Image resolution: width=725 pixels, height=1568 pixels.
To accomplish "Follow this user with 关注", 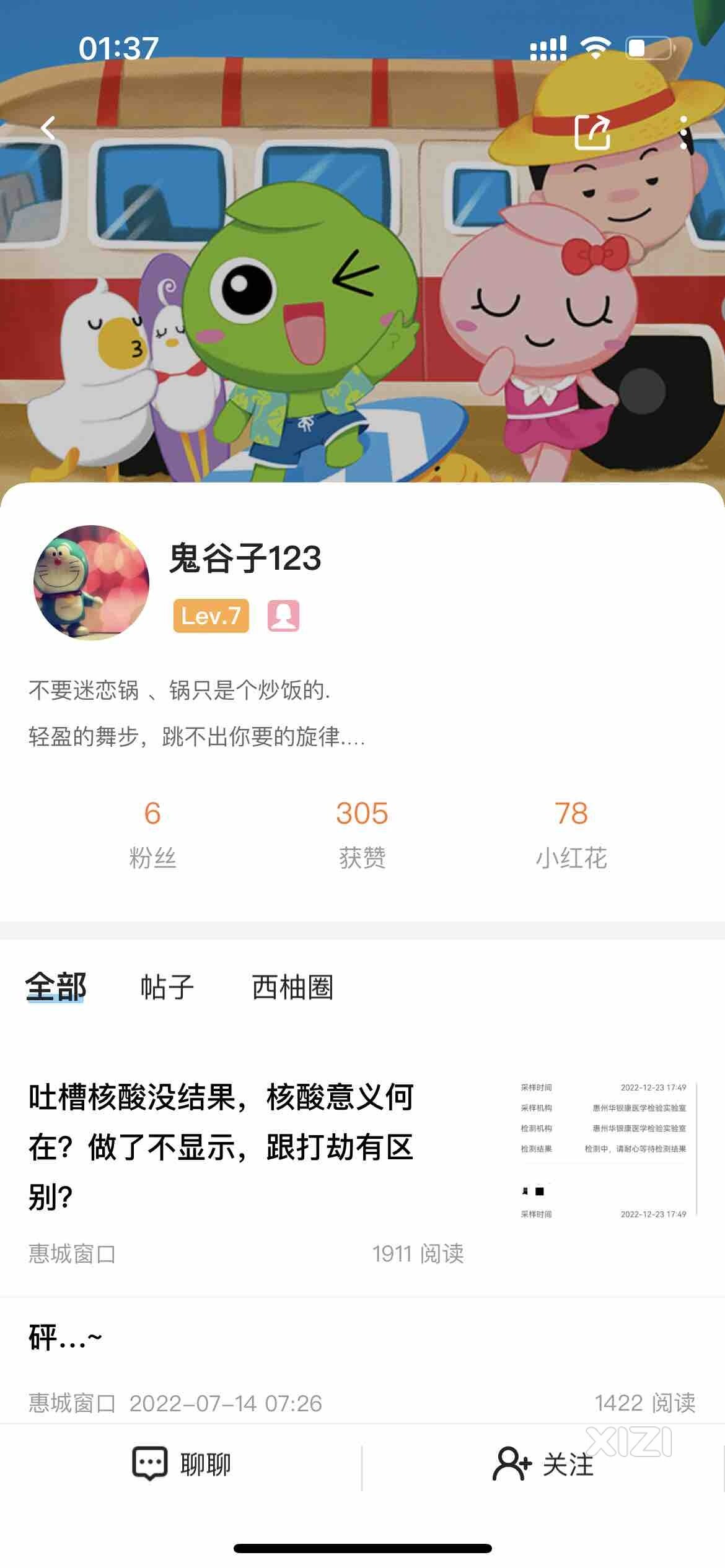I will 543,1465.
